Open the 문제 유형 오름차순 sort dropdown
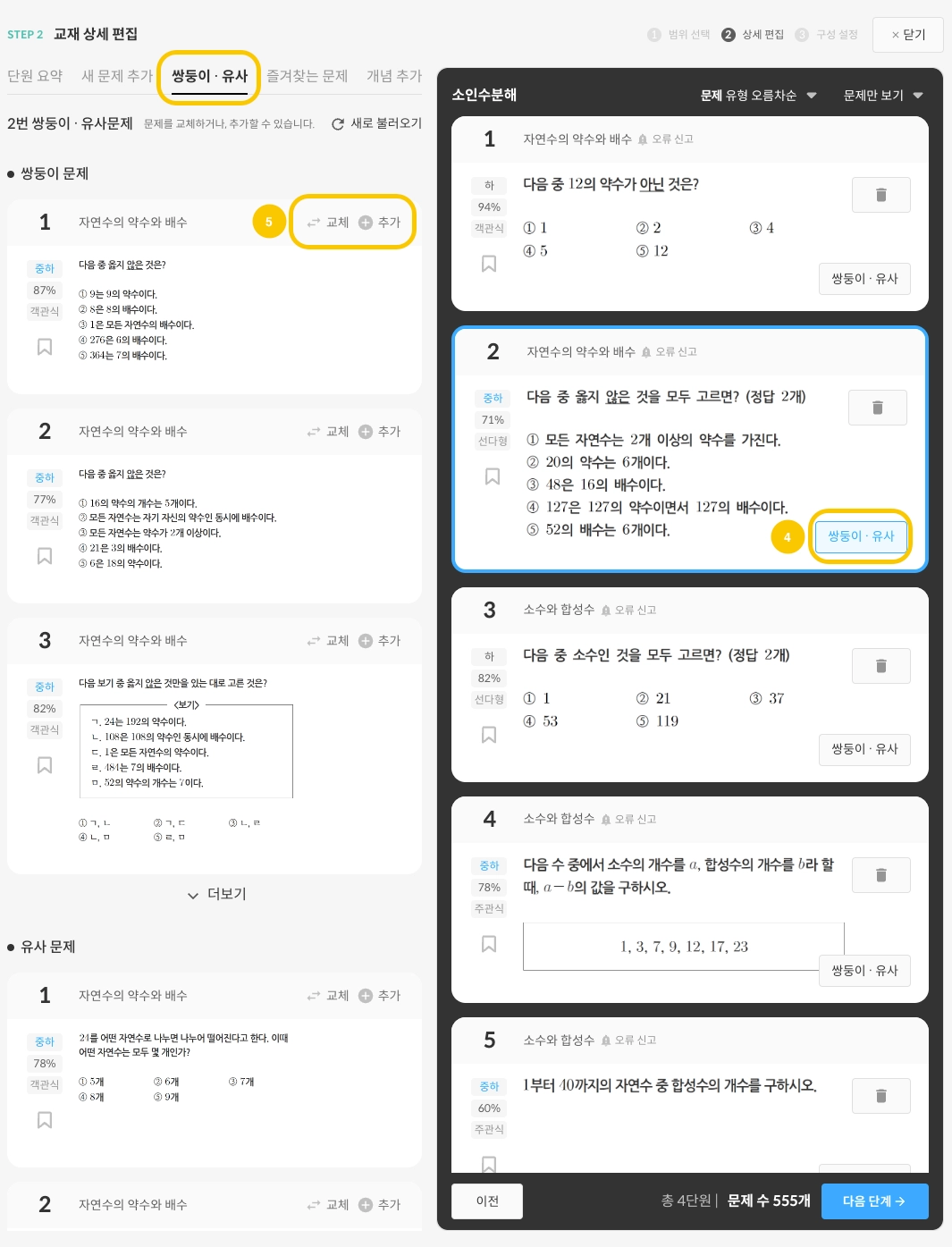The height and width of the screenshot is (1247, 952). tap(758, 96)
